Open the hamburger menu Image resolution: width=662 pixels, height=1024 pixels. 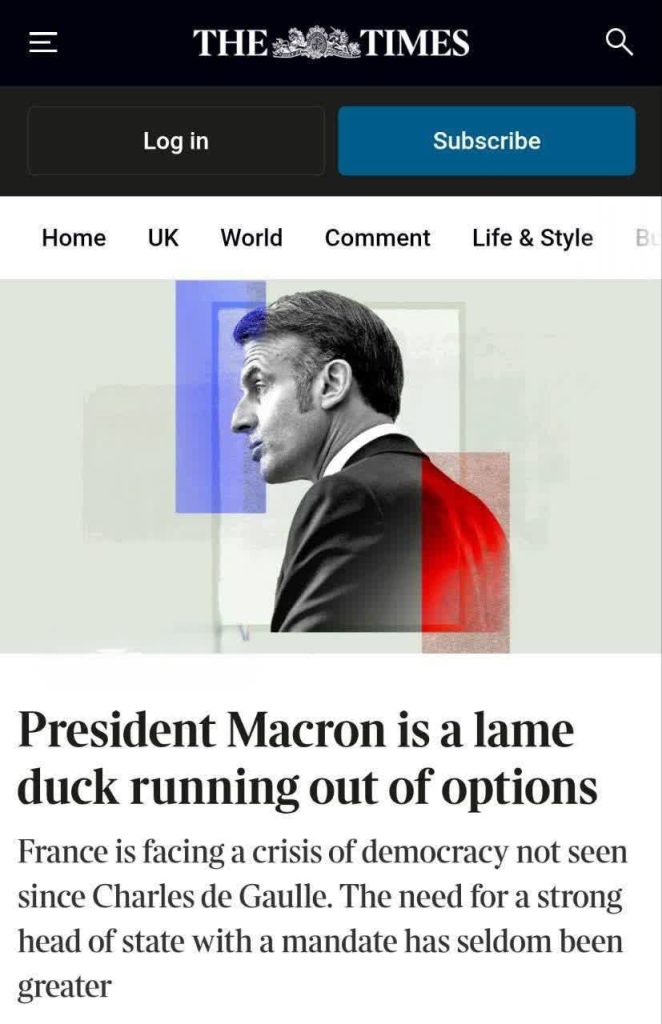tap(43, 43)
